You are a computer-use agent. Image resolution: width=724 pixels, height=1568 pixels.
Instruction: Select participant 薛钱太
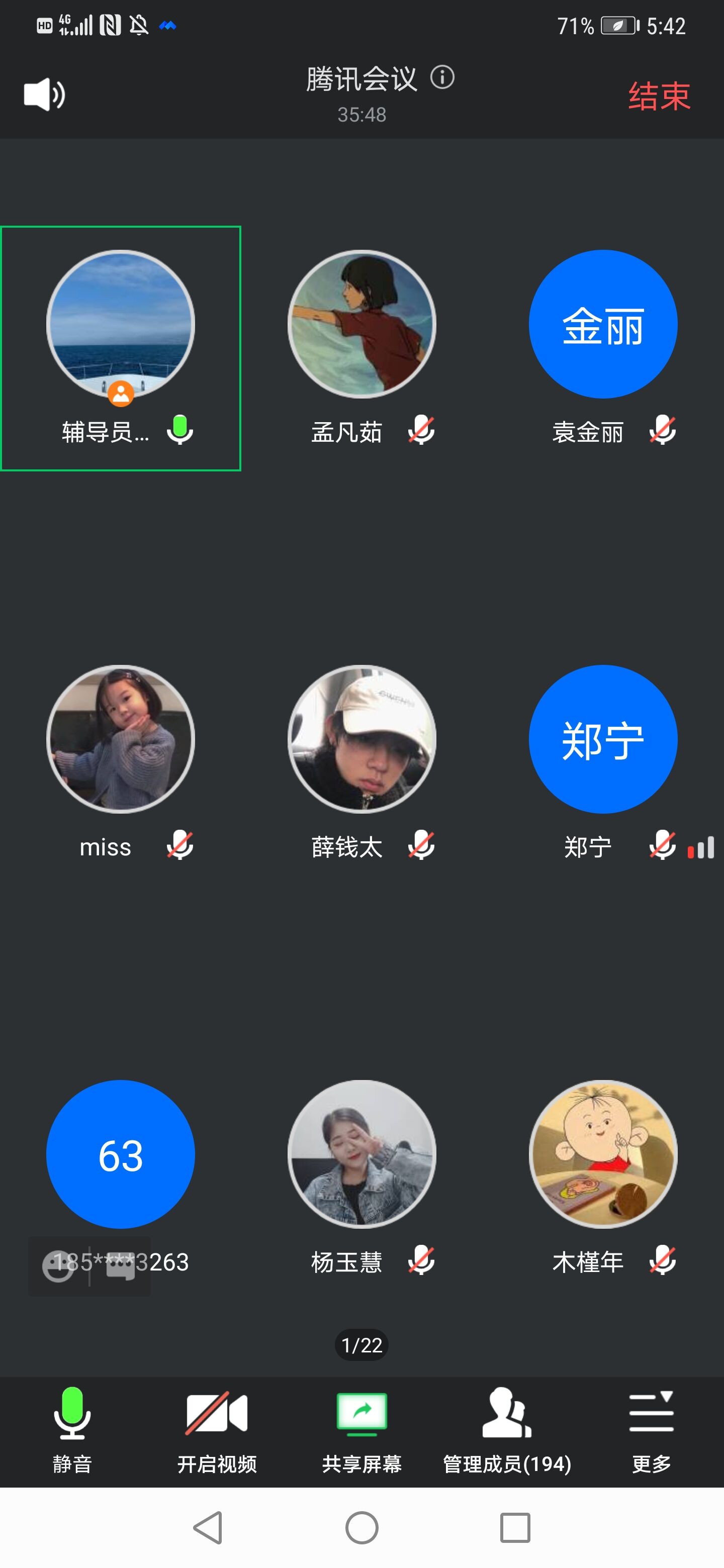pos(361,739)
